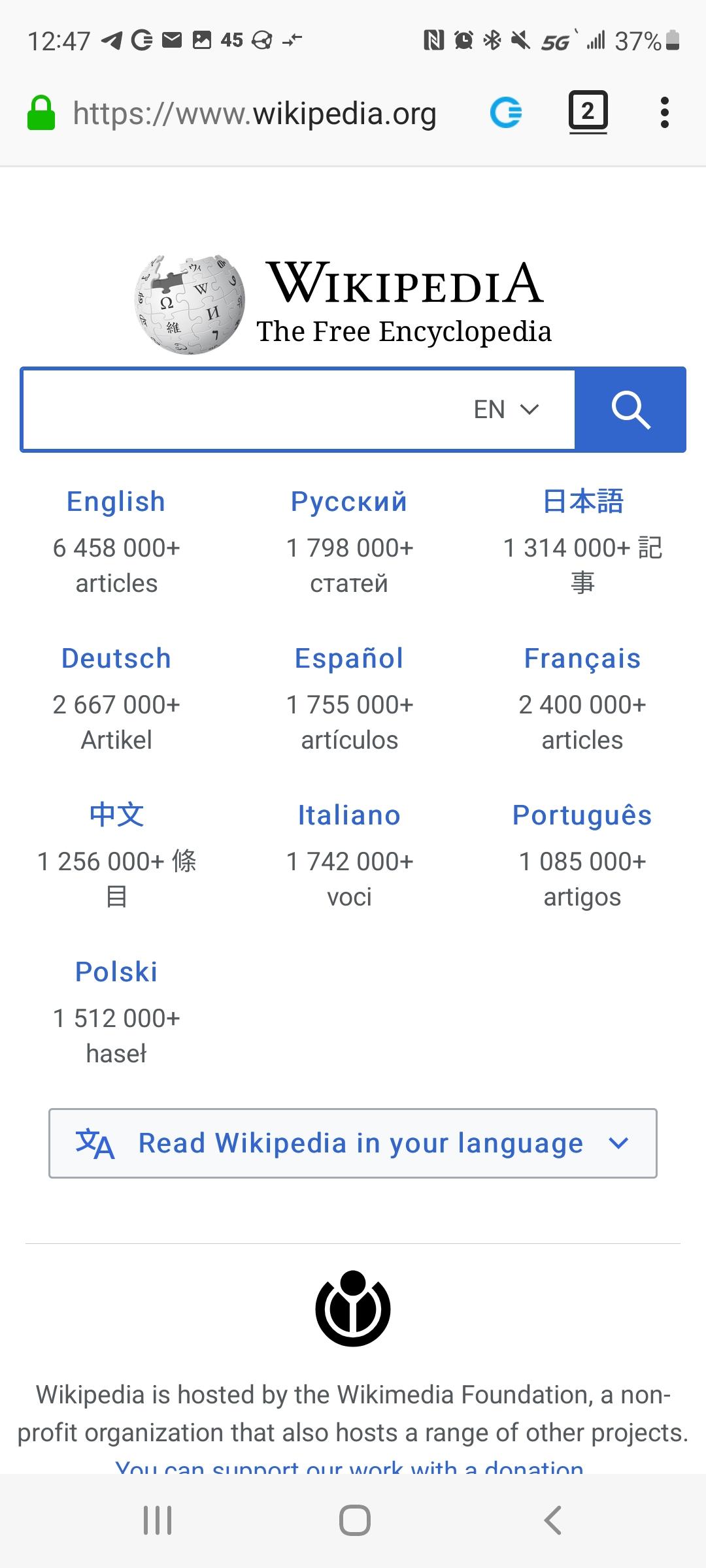Open recent apps from navigation bar
Viewport: 706px width, 1568px height.
[157, 1520]
